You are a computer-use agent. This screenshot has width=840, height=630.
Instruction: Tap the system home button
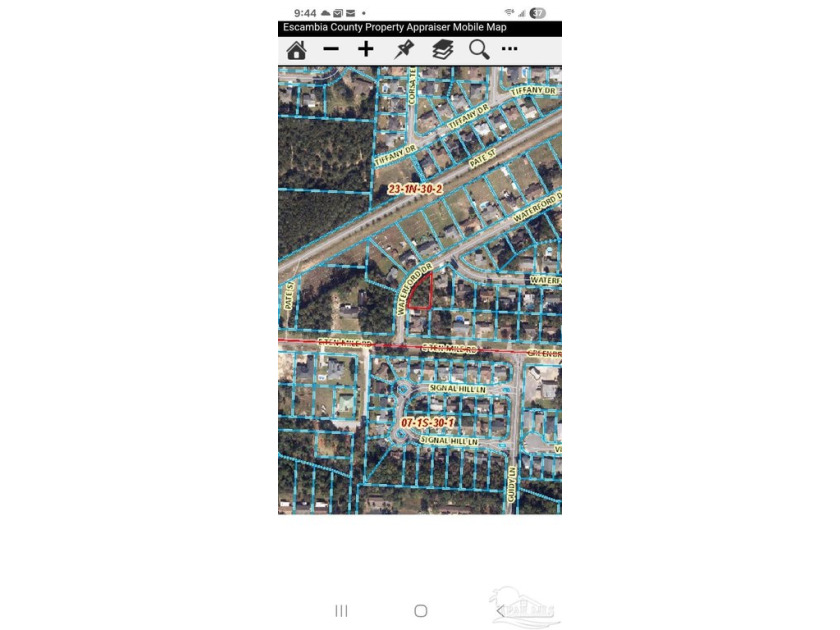(421, 611)
